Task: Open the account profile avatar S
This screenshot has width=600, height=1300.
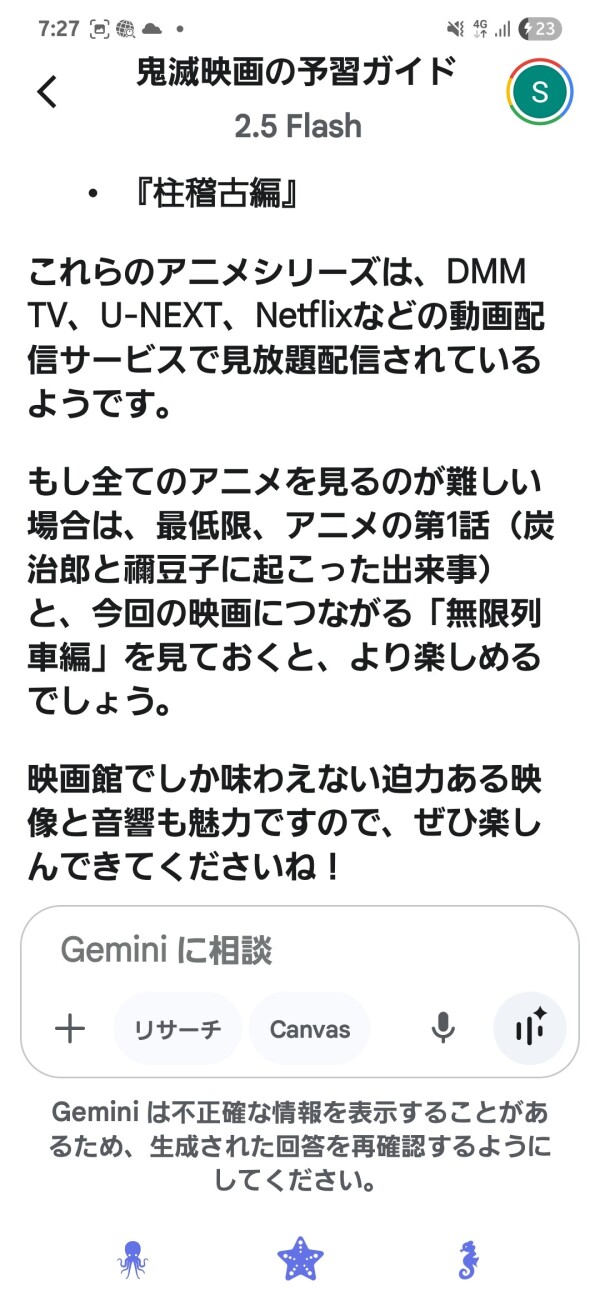Action: click(x=540, y=92)
